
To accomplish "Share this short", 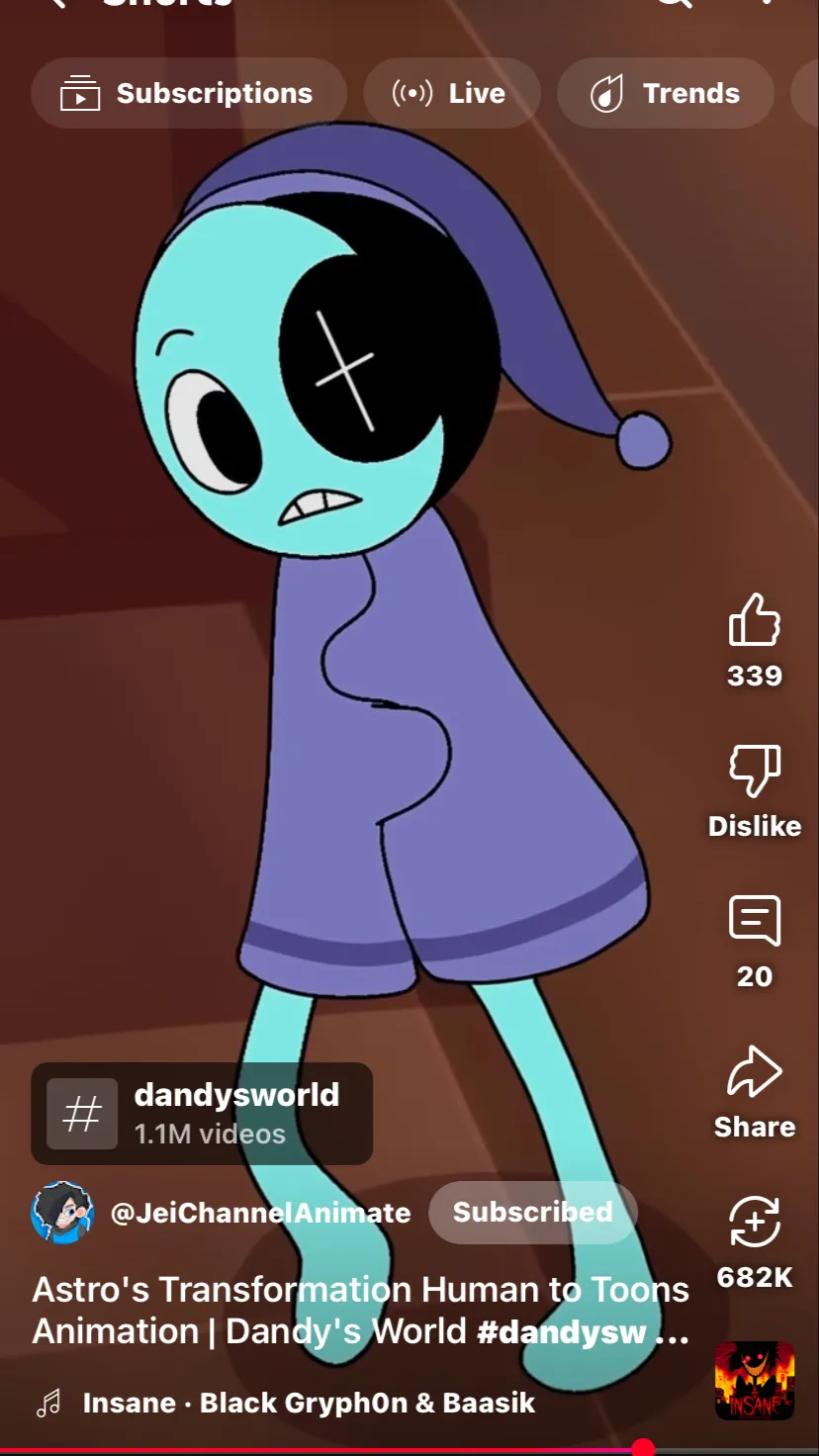I will [x=755, y=1073].
